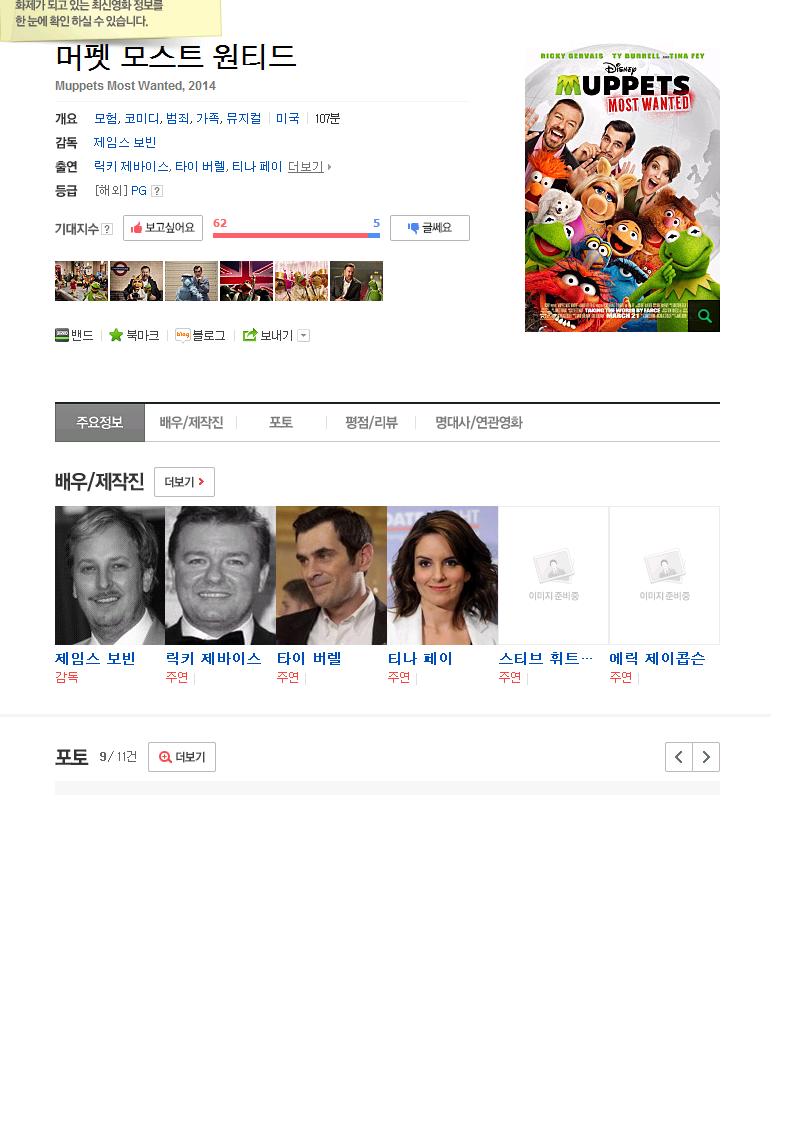This screenshot has height=1144, width=801.
Task: Select the 주요정보 tab
Action: [100, 422]
